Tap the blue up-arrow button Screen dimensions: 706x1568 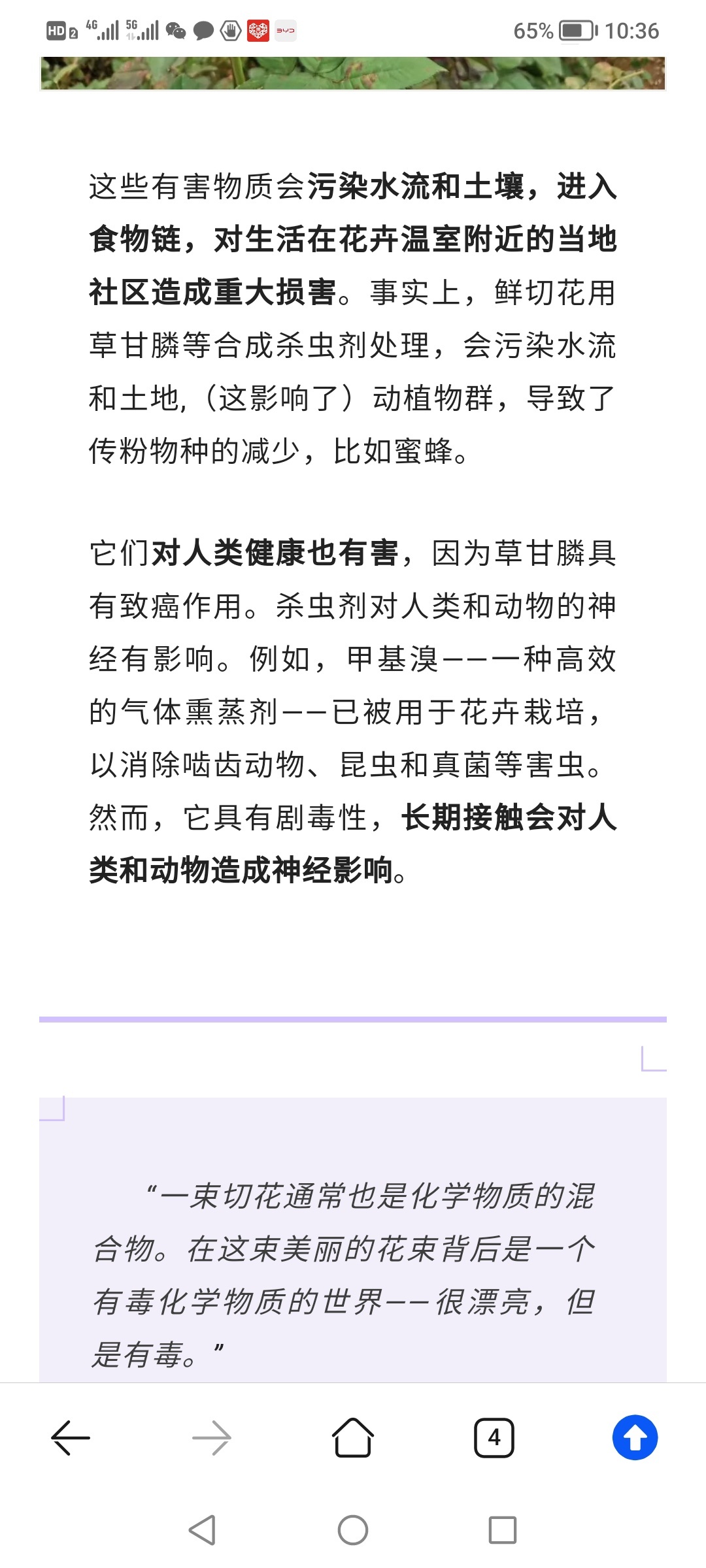point(635,1438)
